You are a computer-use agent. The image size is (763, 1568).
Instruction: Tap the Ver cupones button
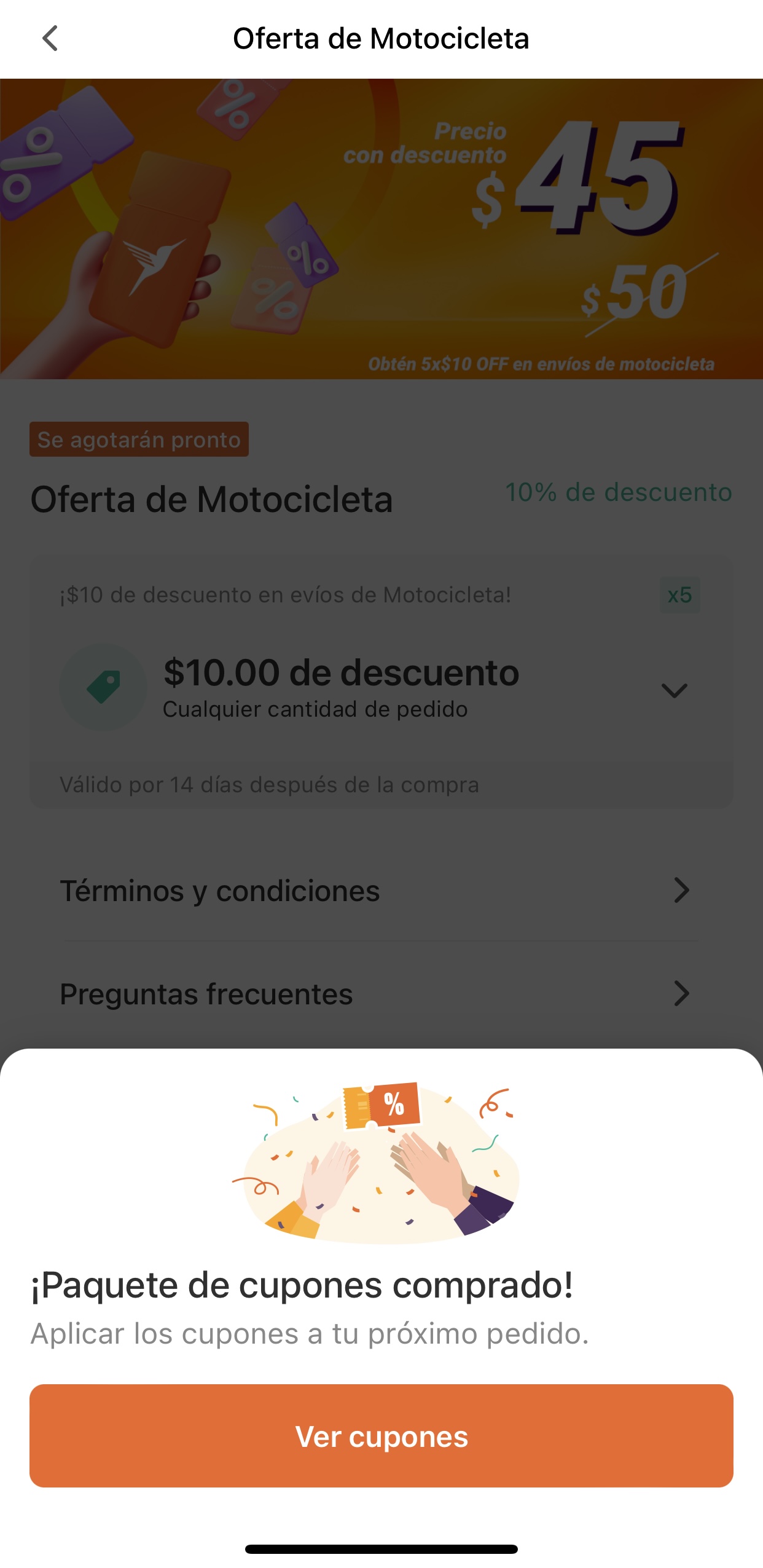point(381,1435)
